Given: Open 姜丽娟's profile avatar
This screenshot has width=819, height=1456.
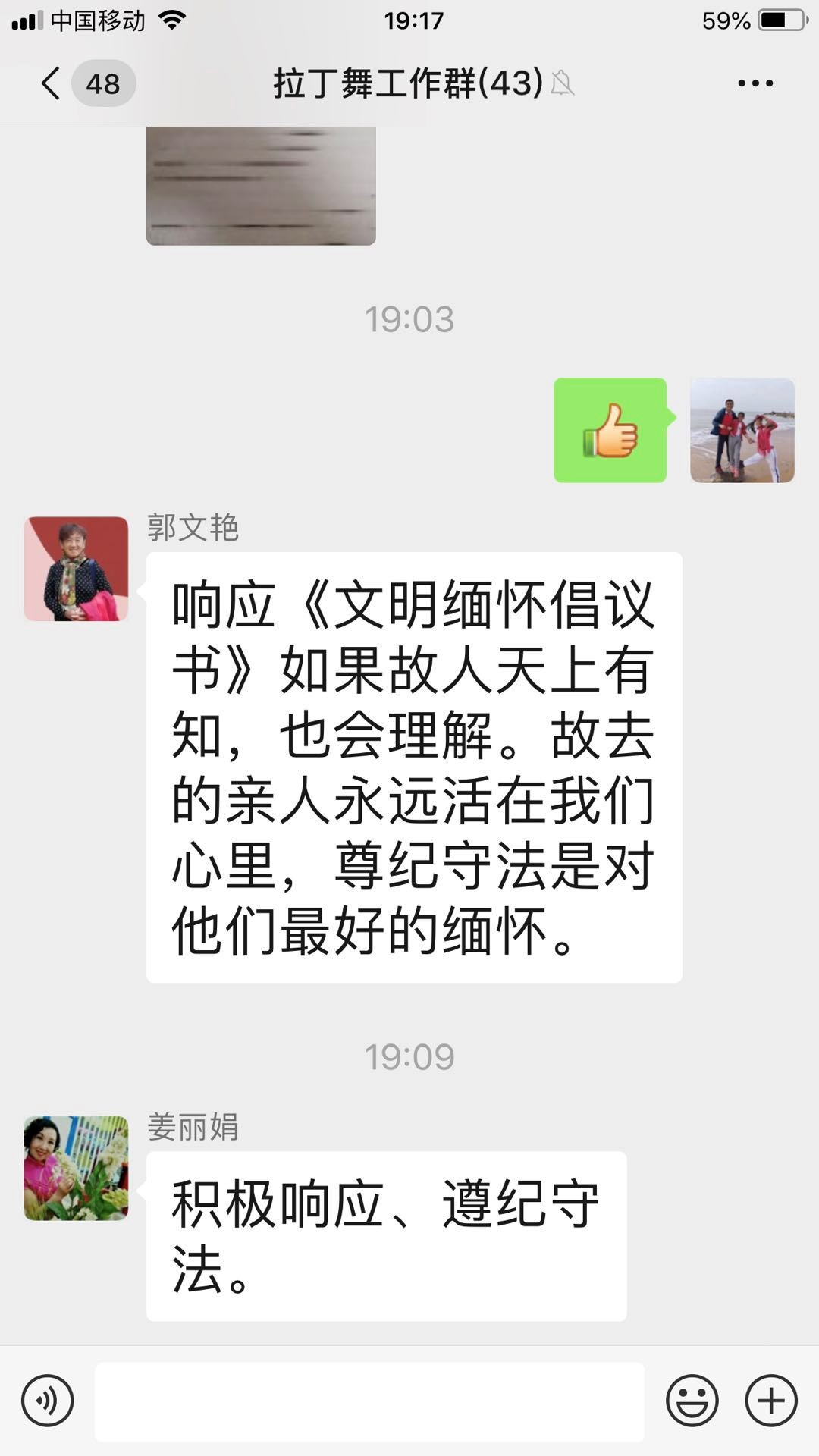Looking at the screenshot, I should (76, 1168).
